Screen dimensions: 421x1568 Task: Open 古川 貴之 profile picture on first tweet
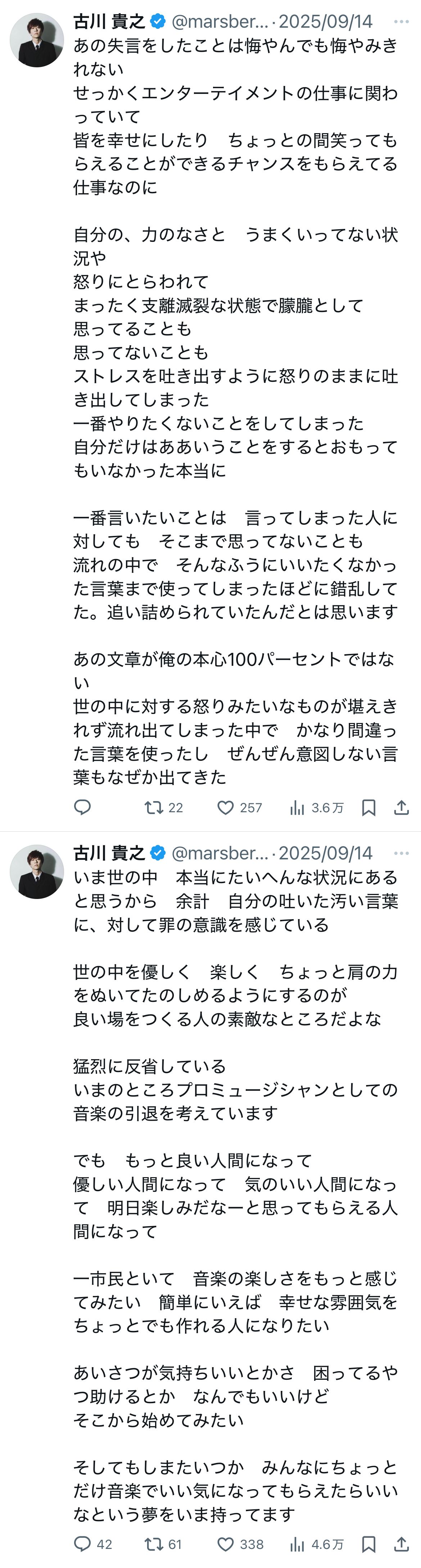point(36,40)
